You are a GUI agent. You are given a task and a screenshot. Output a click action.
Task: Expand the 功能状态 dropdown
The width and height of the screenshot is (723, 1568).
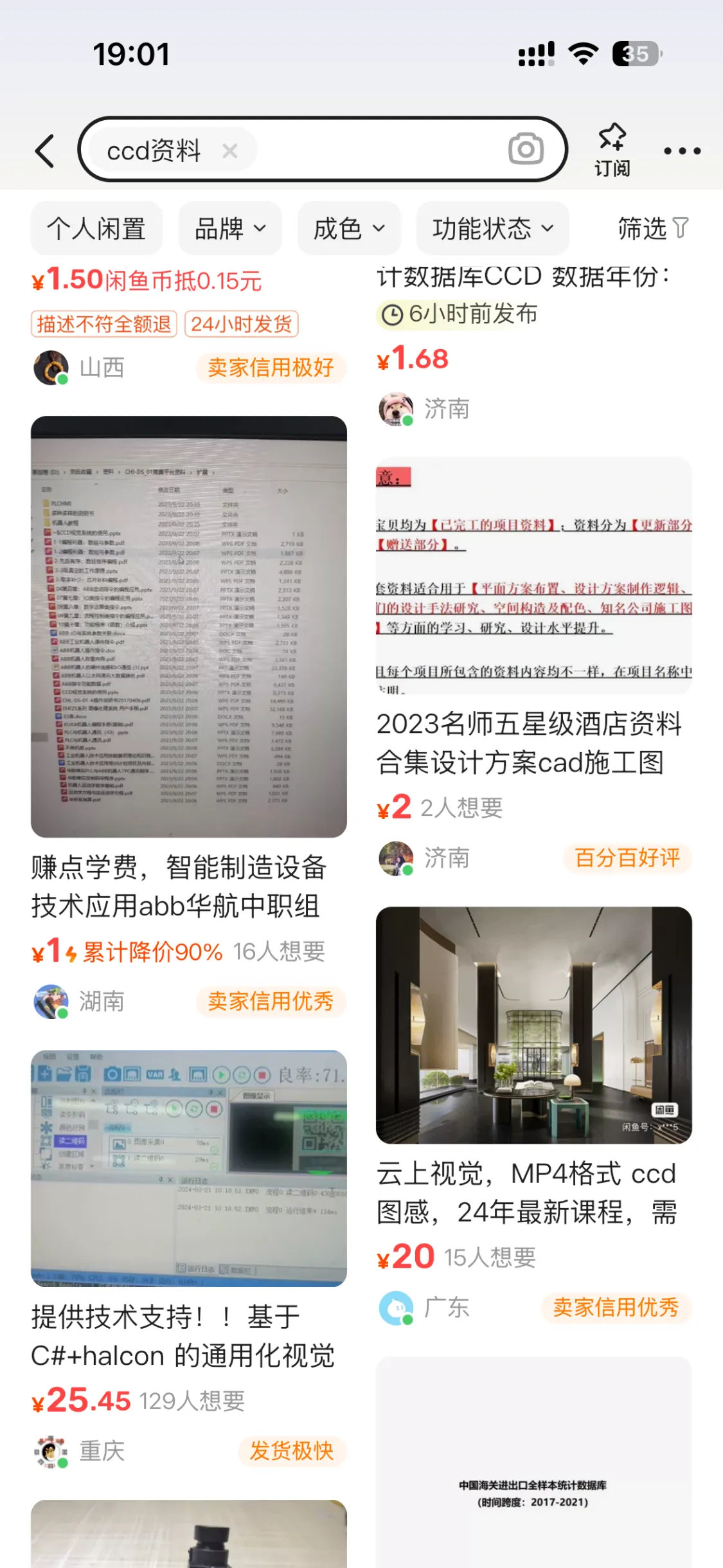point(492,228)
